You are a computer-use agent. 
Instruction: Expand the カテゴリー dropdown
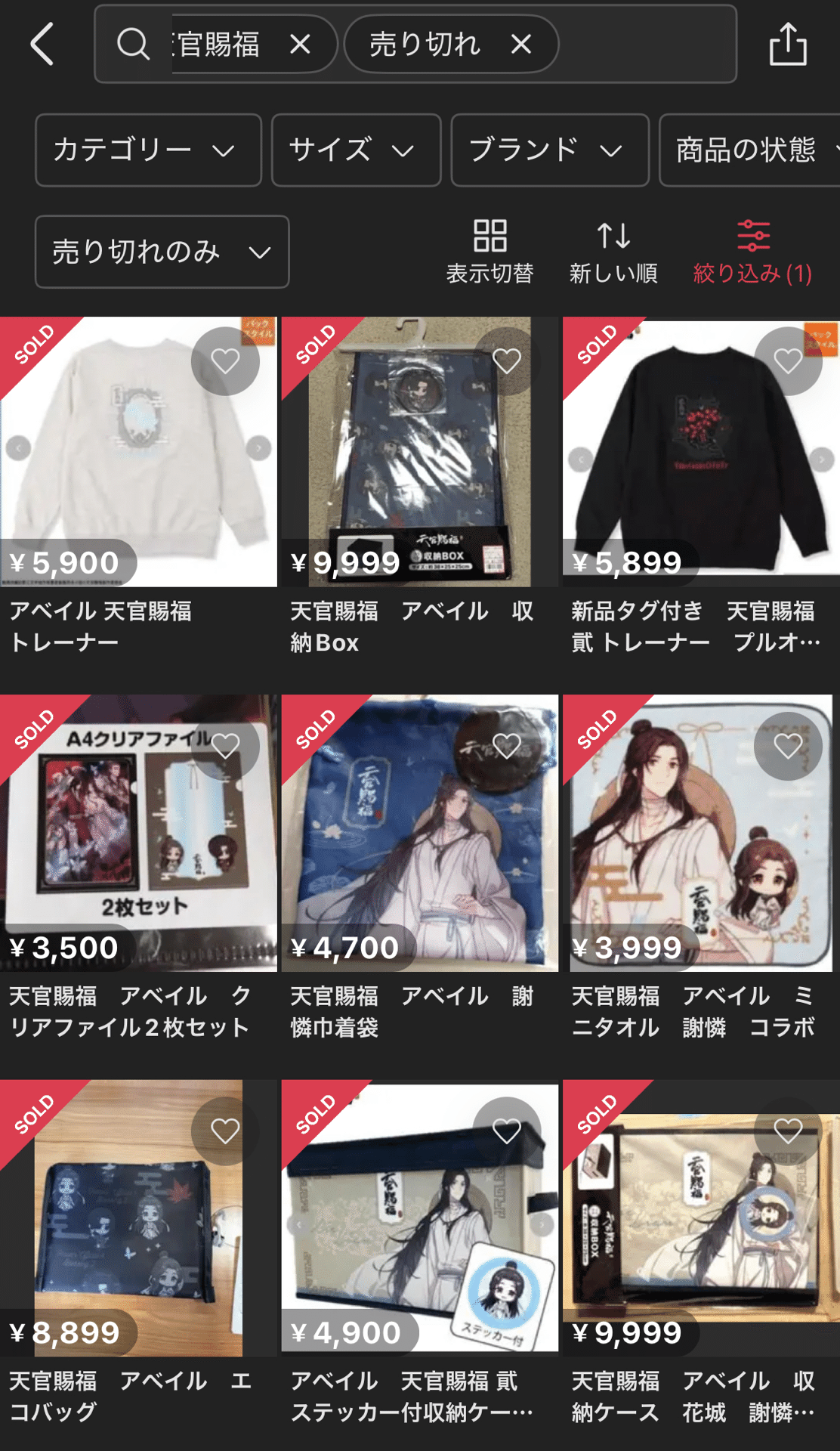(148, 150)
